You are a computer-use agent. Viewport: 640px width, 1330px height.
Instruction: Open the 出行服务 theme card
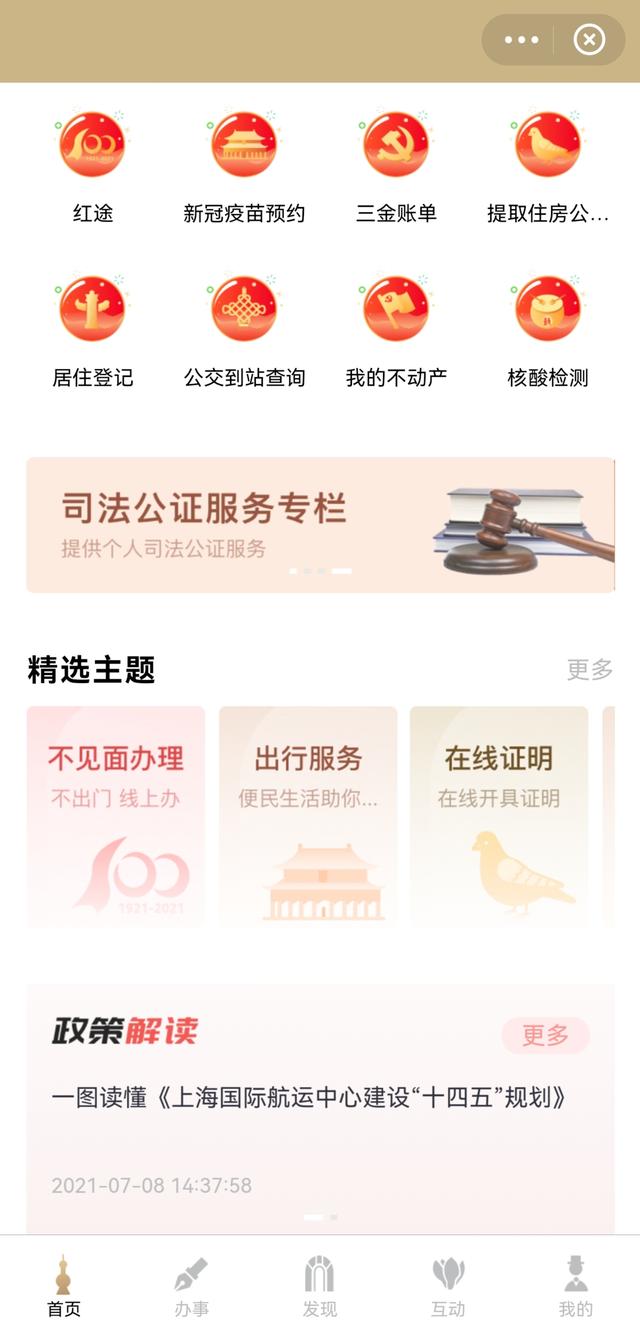point(308,816)
